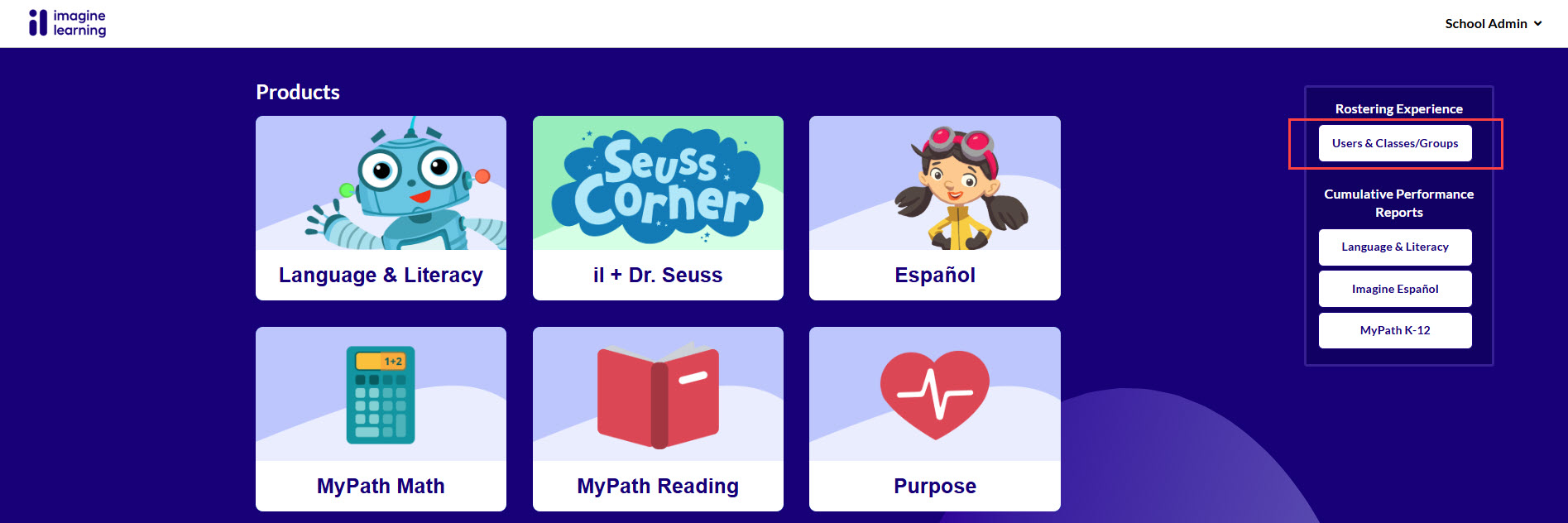Viewport: 1568px width, 523px height.
Task: Open the Imagine Español report
Action: (1394, 289)
